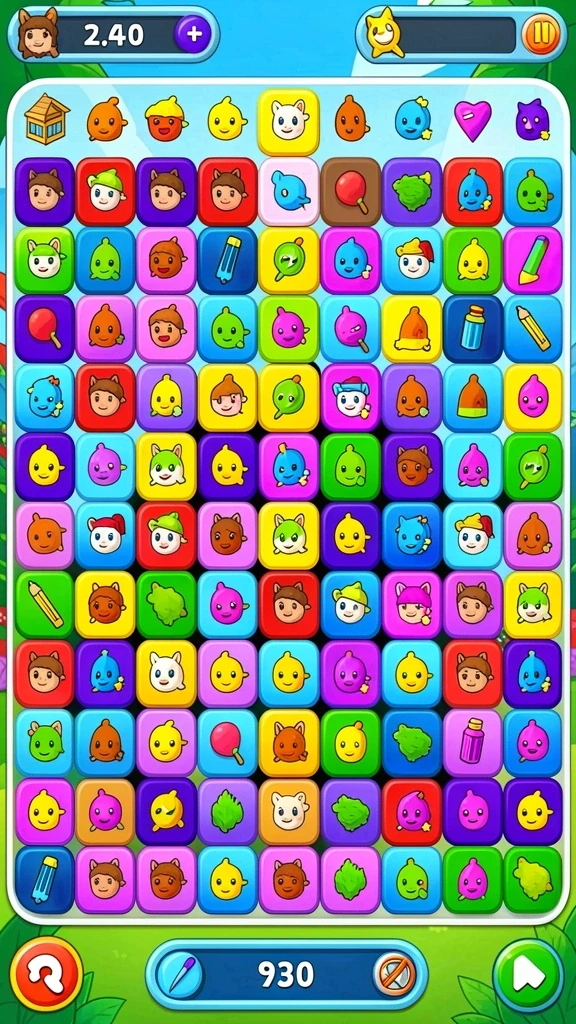Open the player avatar at top left
Screen dimensions: 576x1024
pyautogui.click(x=38, y=34)
